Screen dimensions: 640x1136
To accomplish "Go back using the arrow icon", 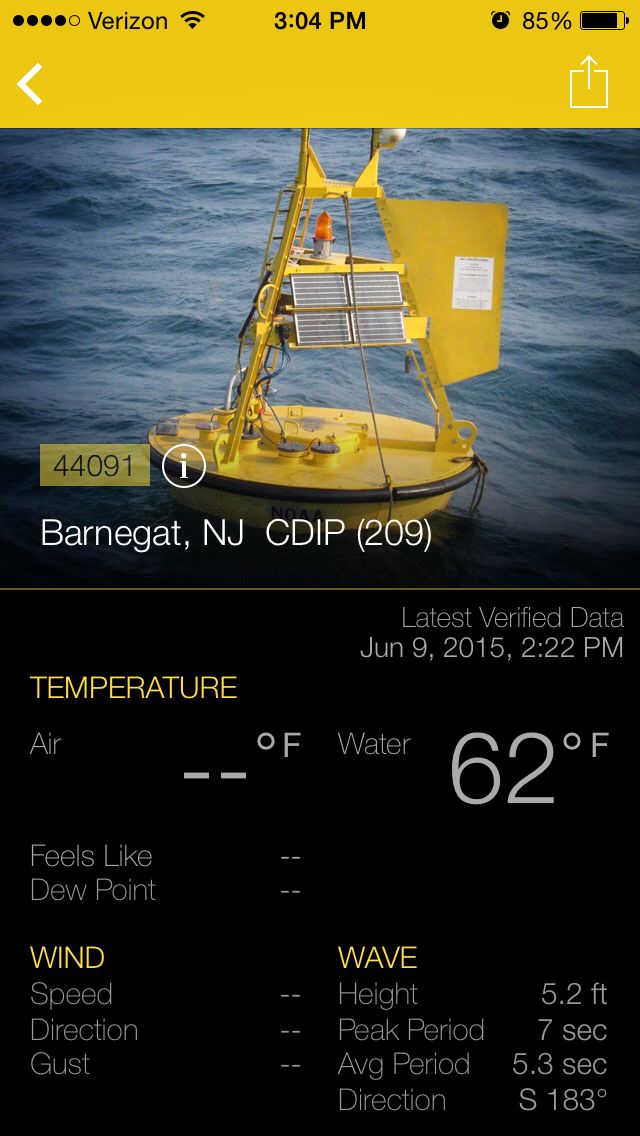I will 31,84.
